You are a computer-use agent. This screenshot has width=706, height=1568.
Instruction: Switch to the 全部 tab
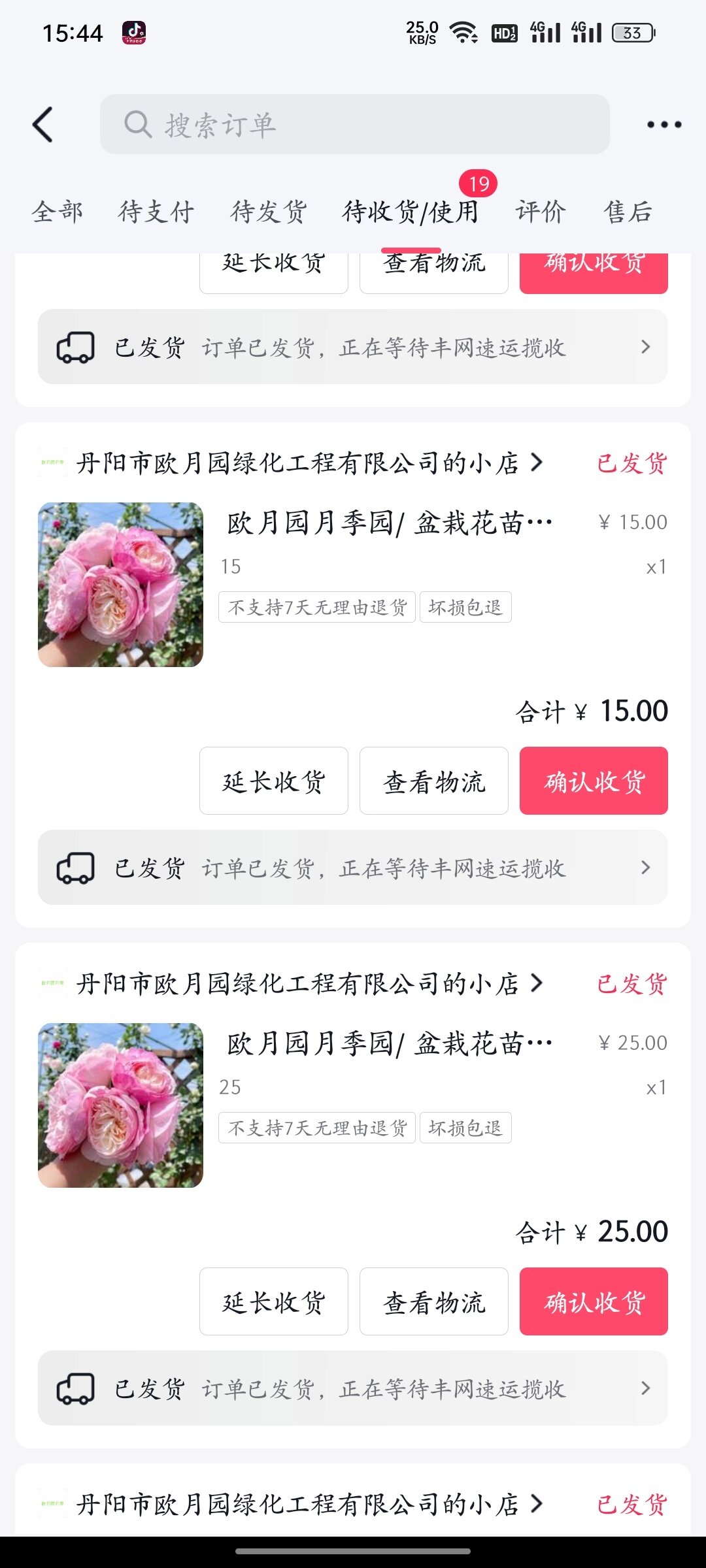click(58, 212)
